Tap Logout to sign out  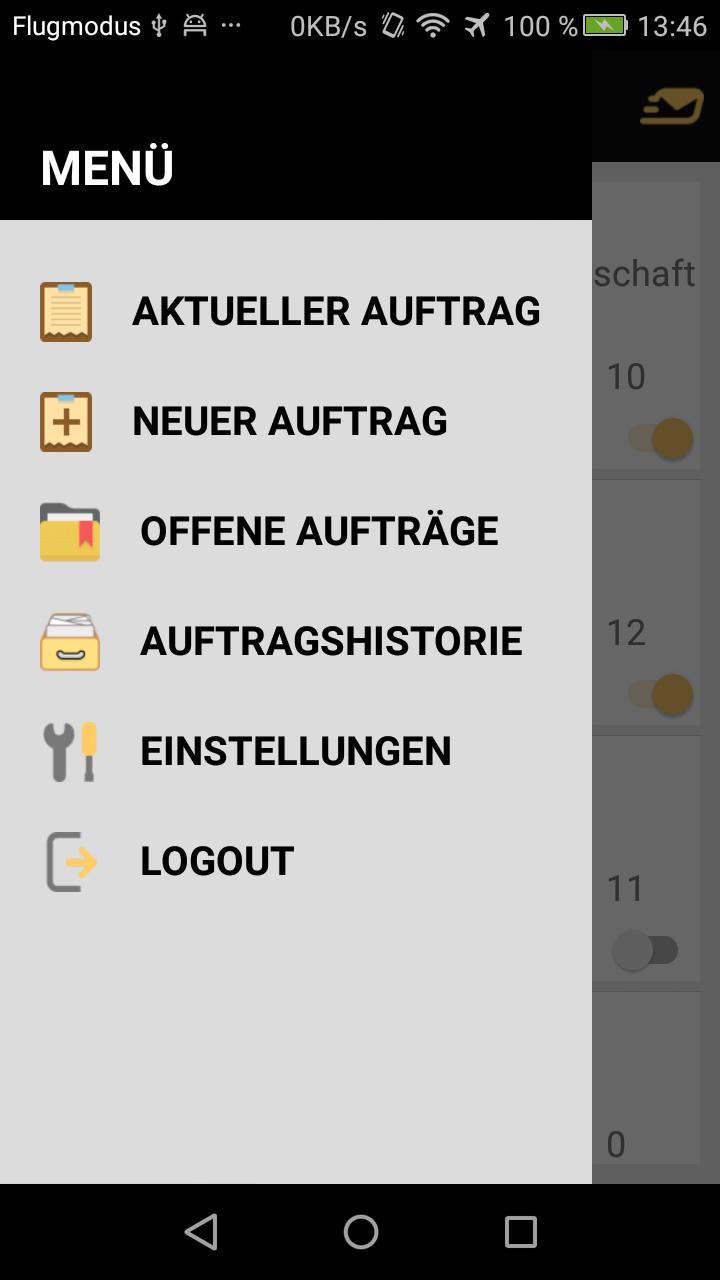(216, 862)
